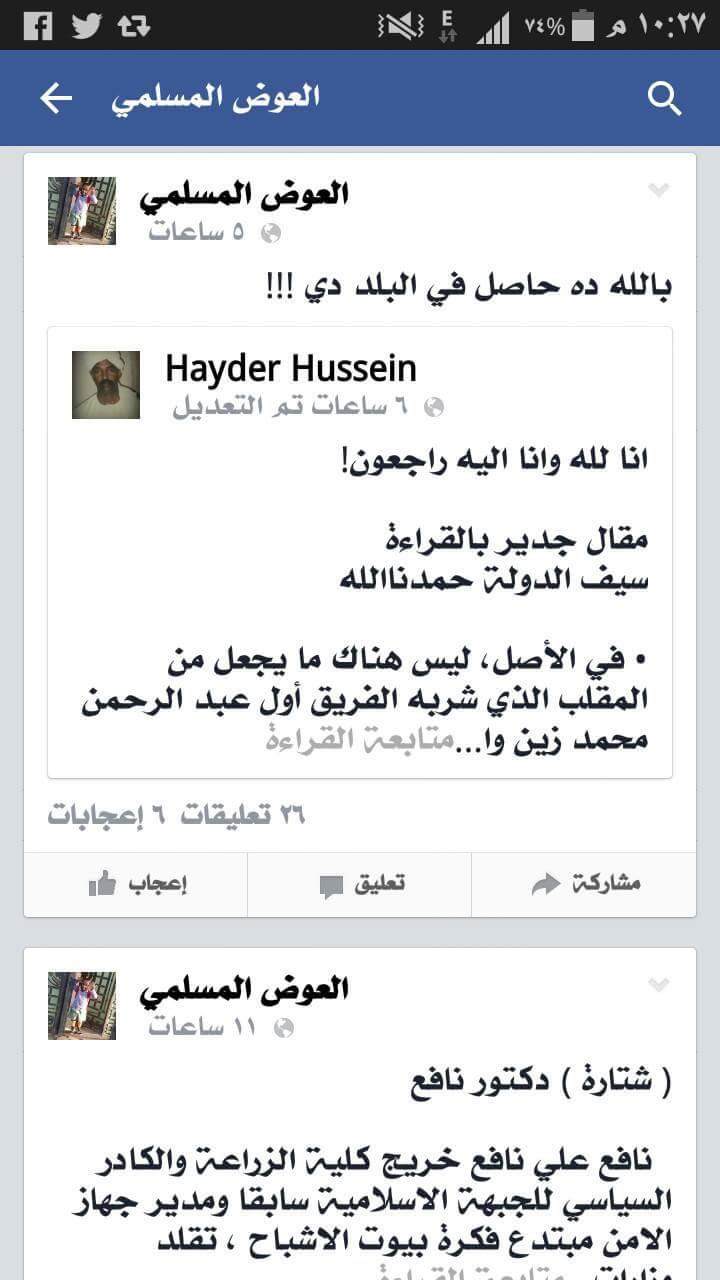This screenshot has width=720, height=1280.
Task: View the 26 comments and 6 likes
Action: tap(176, 816)
